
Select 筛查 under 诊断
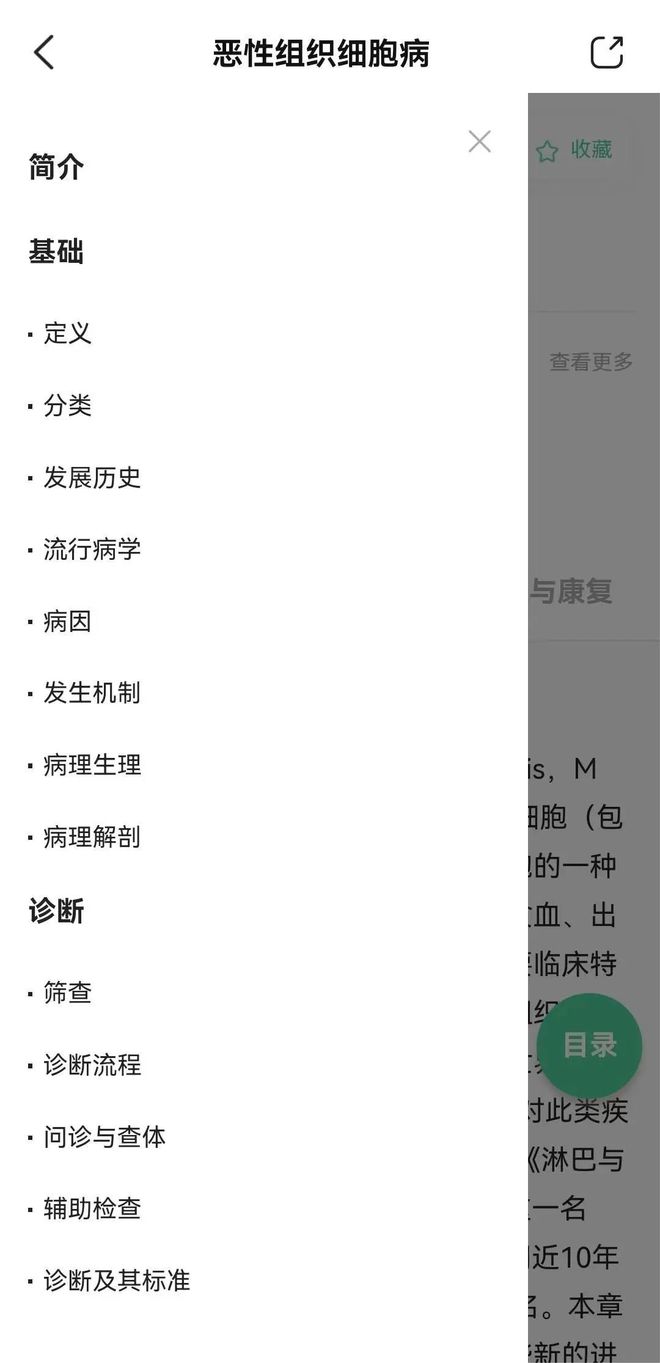point(67,993)
